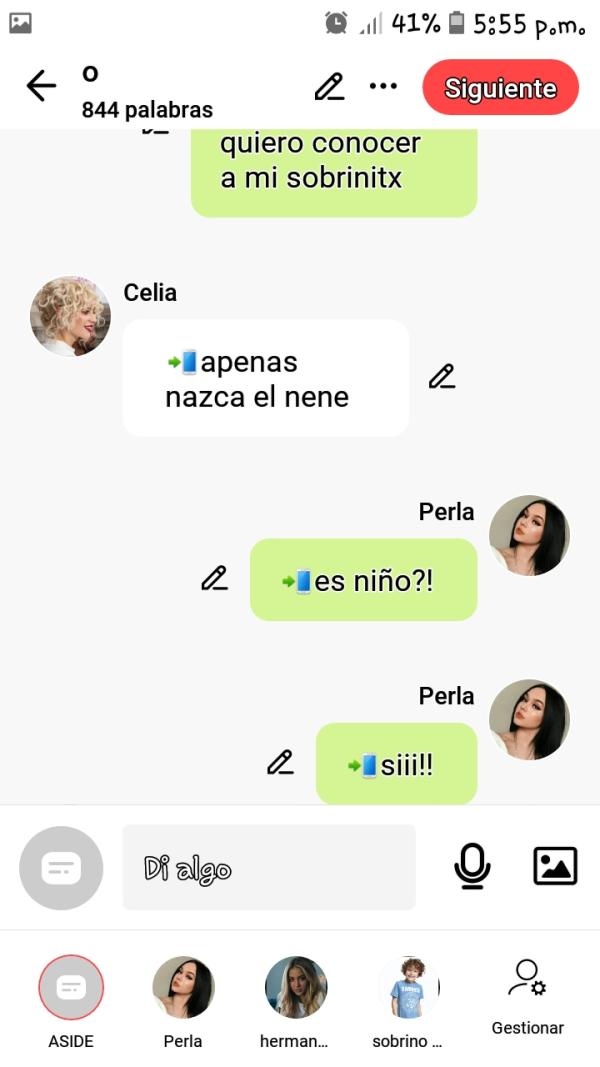Open Gestionar to manage characters
This screenshot has height=1067, width=600.
pos(527,996)
